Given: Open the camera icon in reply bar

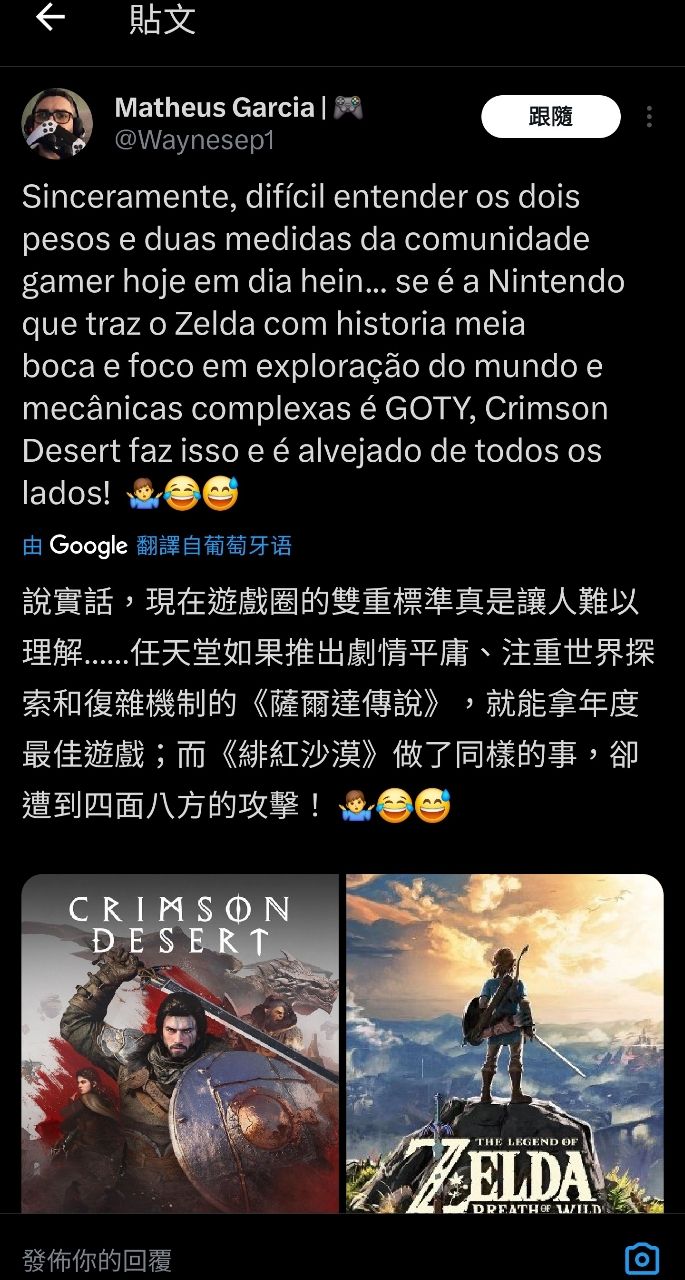Looking at the screenshot, I should click(x=641, y=1258).
